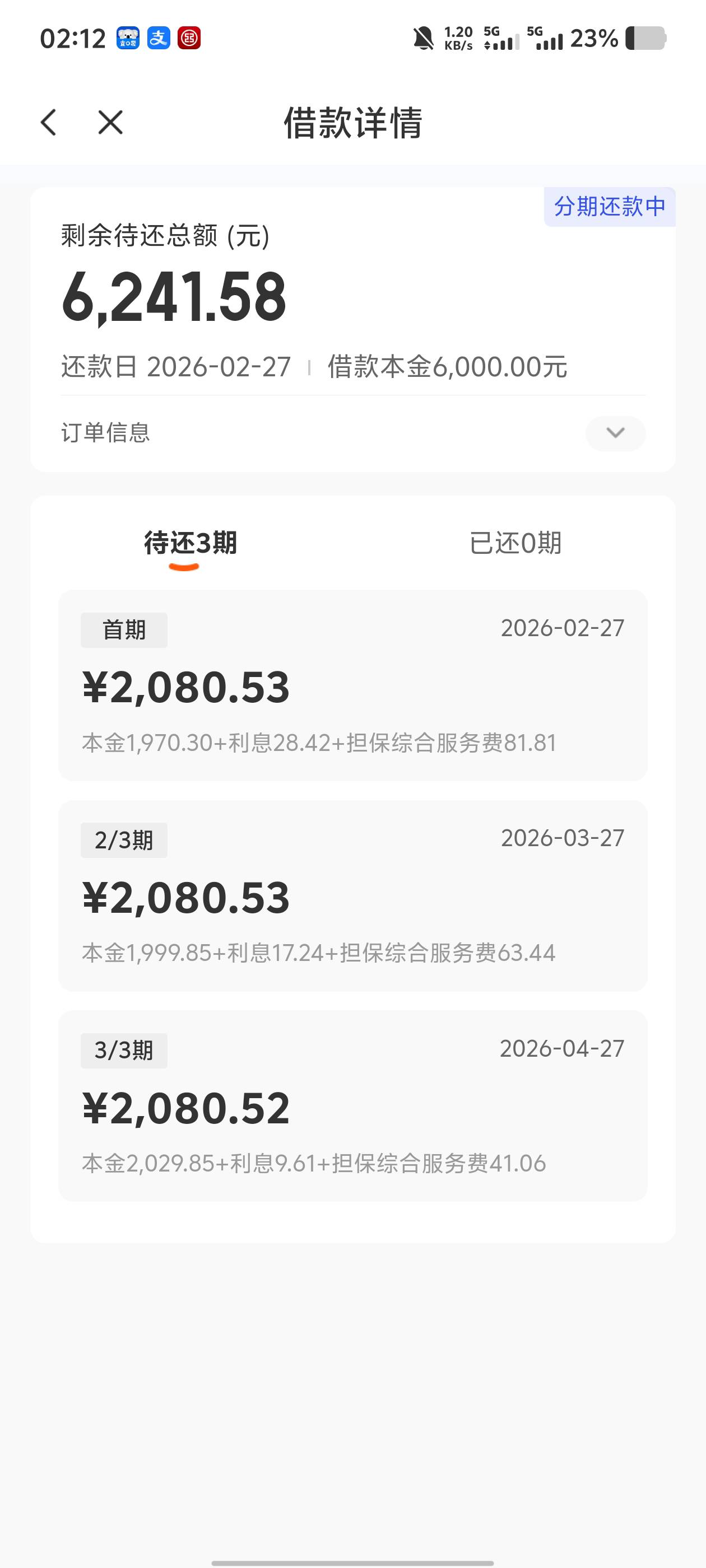Select the 待还3期 tab
Image resolution: width=706 pixels, height=1568 pixels.
191,543
